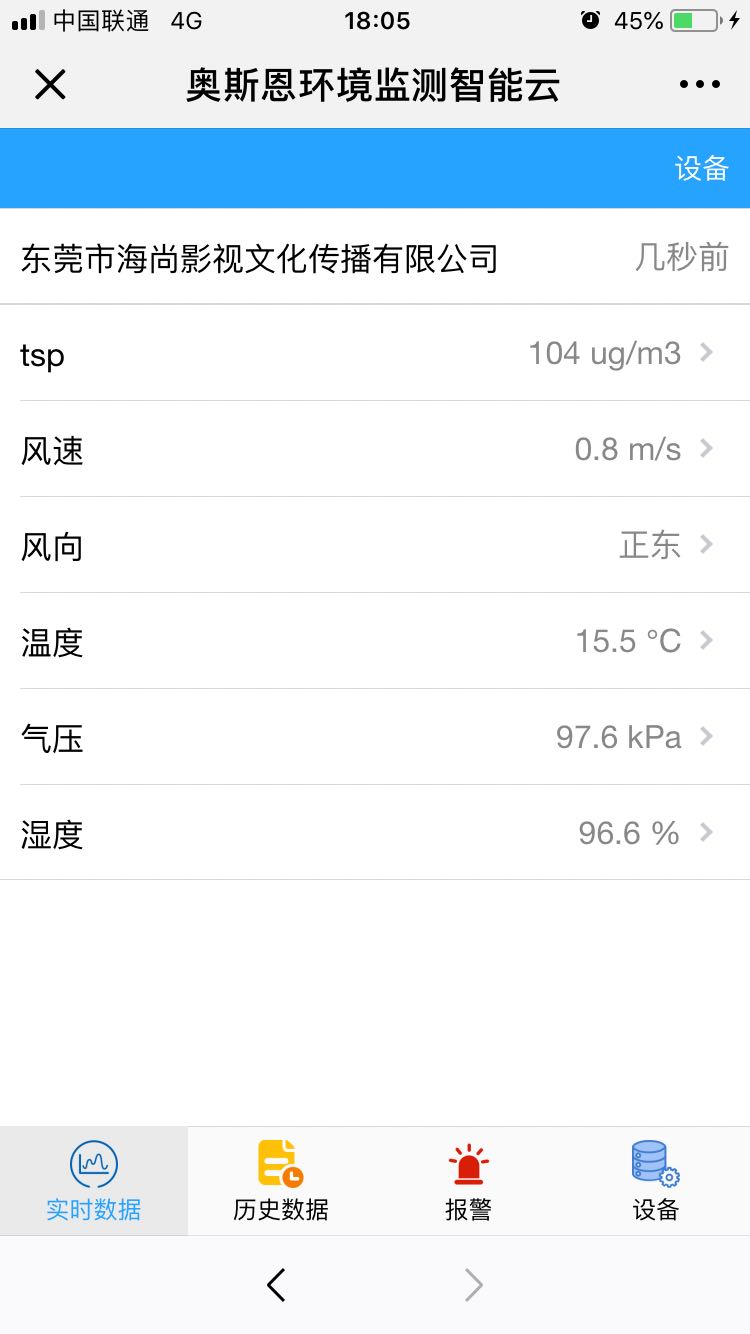Close the web page with the X icon

coord(50,85)
